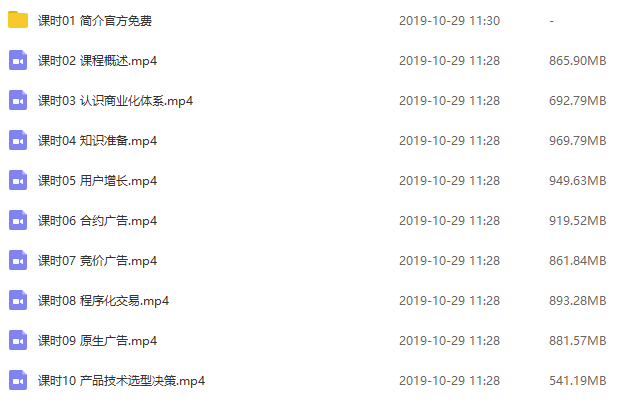
Task: Open 课时02 课程概述.mp4 video file
Action: tap(97, 60)
